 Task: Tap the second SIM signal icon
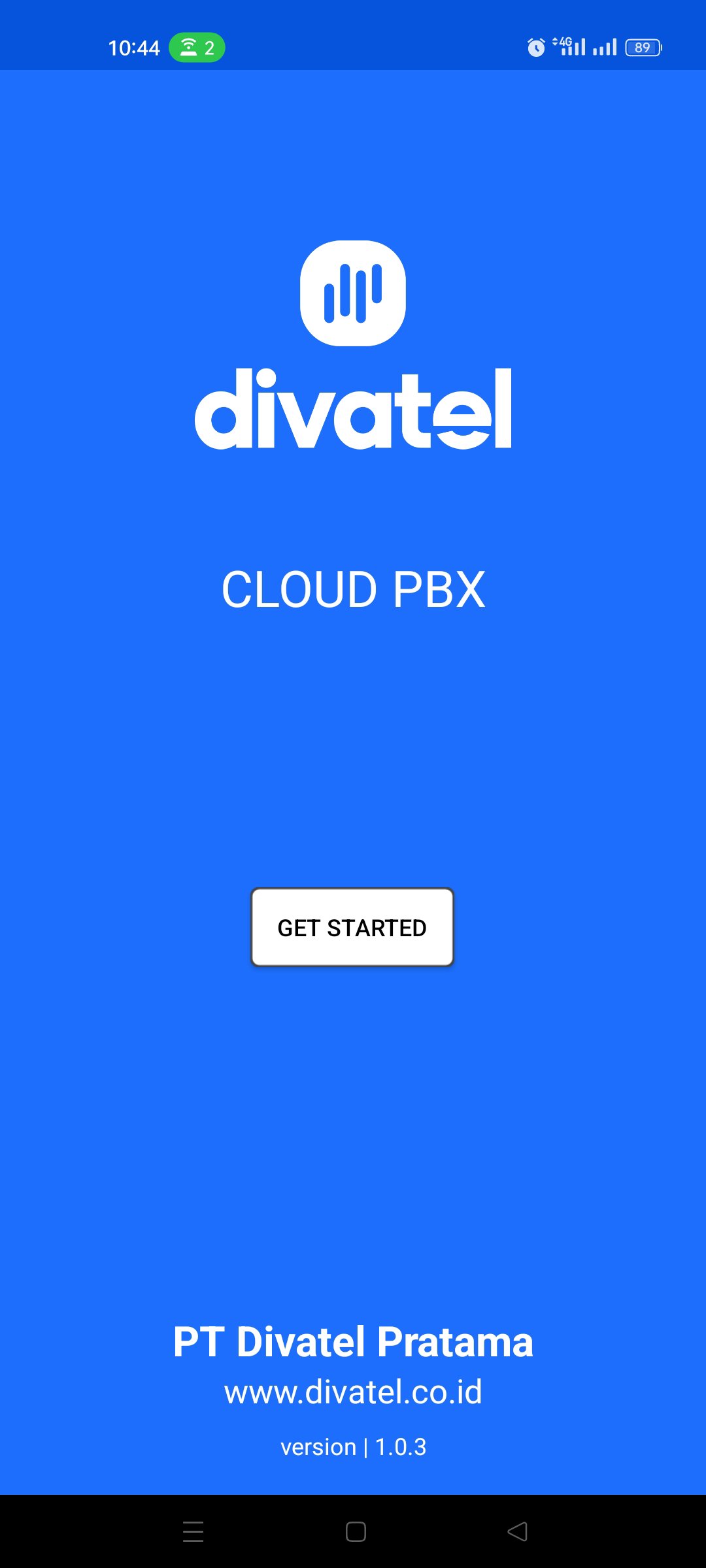(606, 48)
